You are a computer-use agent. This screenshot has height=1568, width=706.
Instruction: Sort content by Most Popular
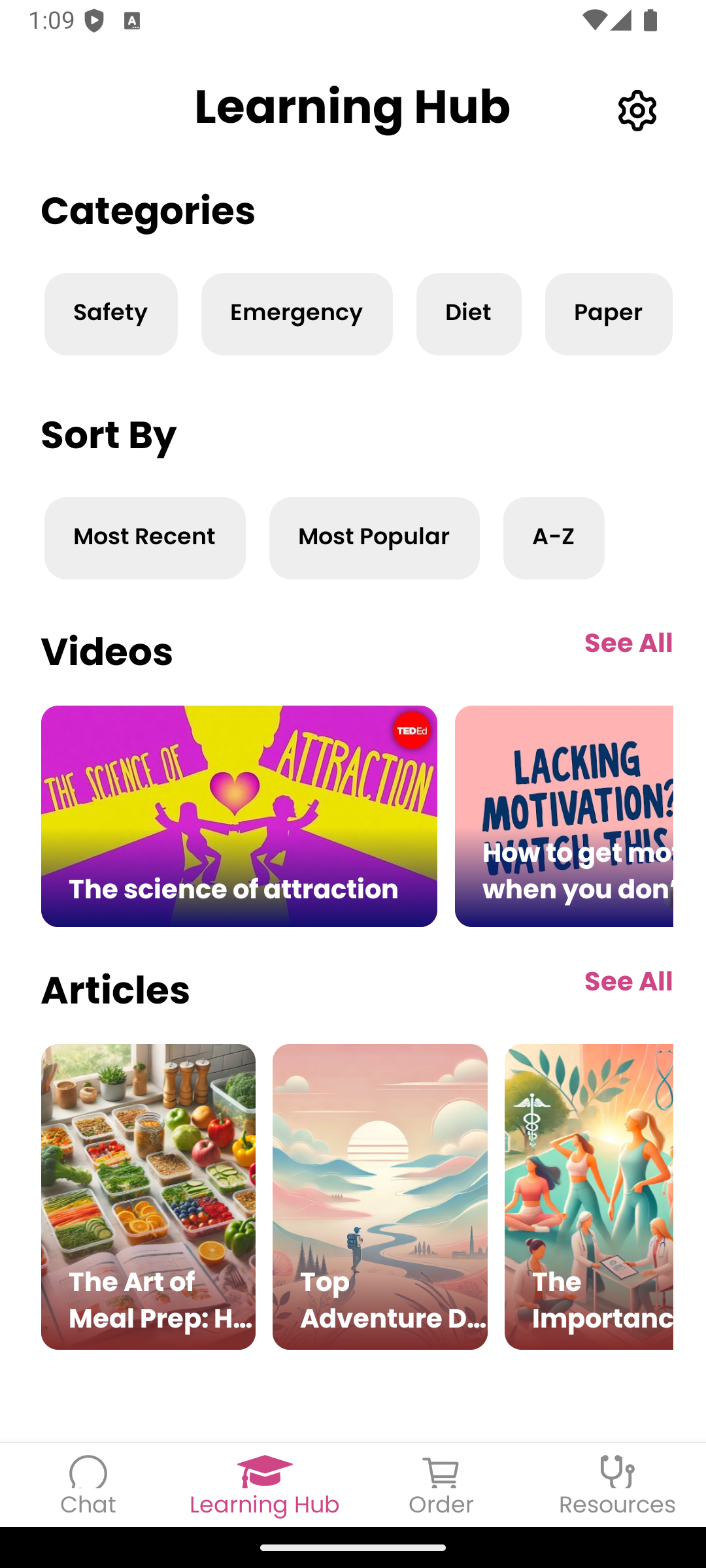click(373, 537)
